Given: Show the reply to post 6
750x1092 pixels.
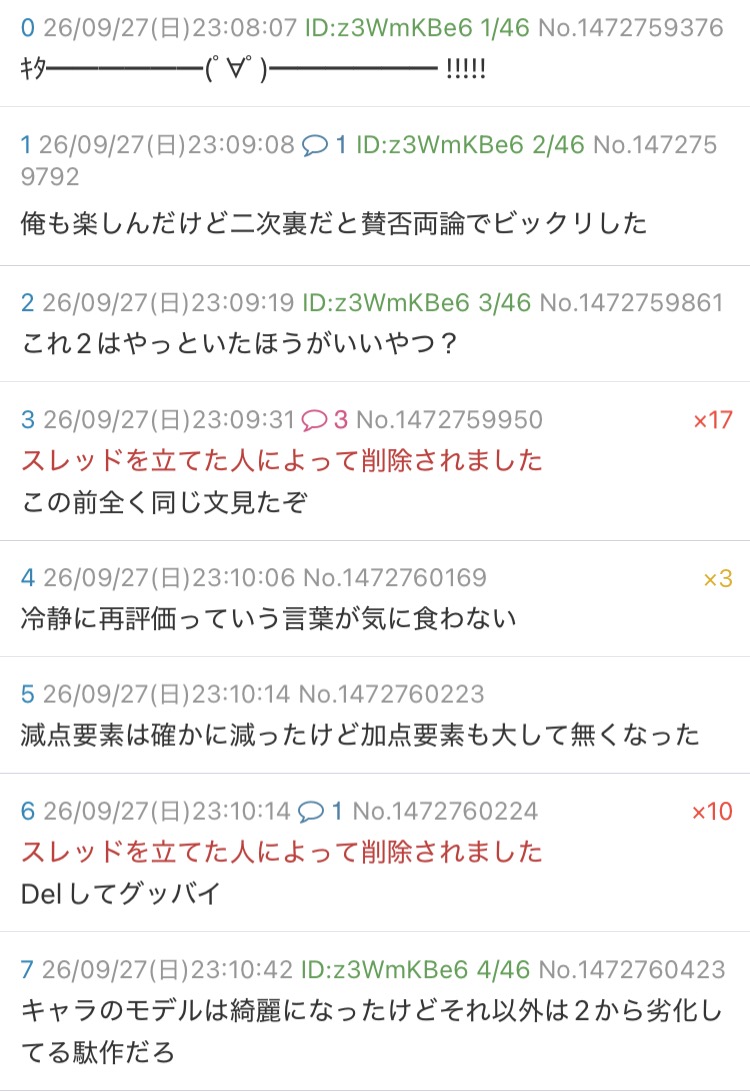Looking at the screenshot, I should click(320, 811).
